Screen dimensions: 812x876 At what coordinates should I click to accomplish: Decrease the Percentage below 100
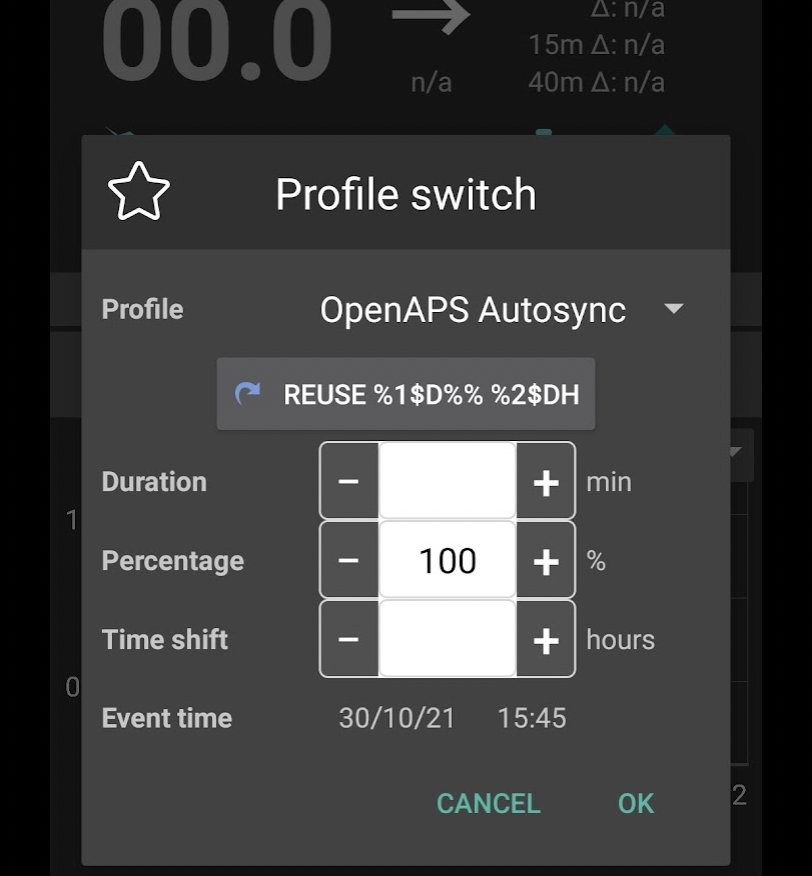[x=348, y=560]
